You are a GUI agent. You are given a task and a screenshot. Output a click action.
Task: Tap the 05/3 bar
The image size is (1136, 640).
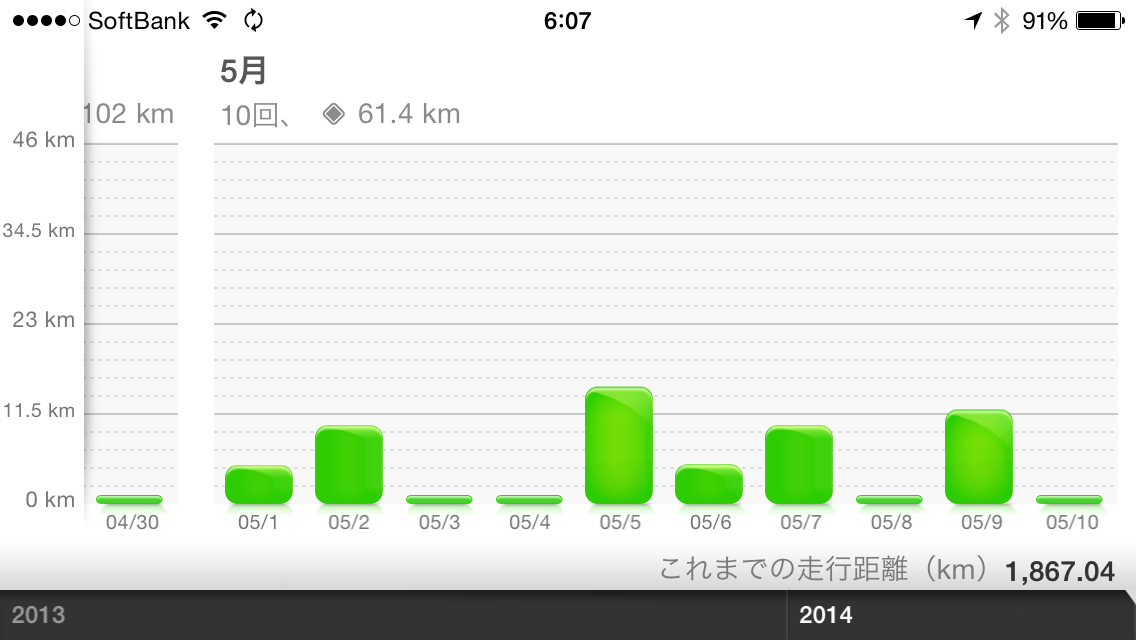coord(439,499)
